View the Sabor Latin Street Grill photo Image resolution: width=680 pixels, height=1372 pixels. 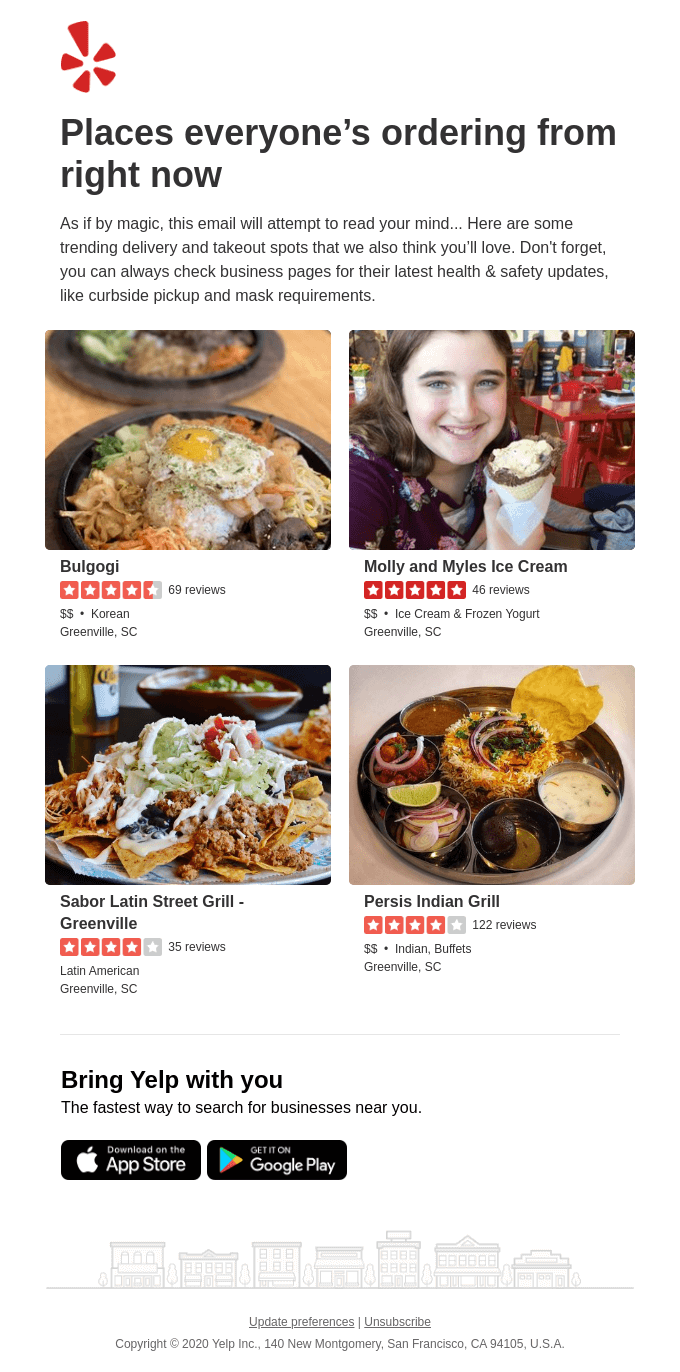click(188, 775)
